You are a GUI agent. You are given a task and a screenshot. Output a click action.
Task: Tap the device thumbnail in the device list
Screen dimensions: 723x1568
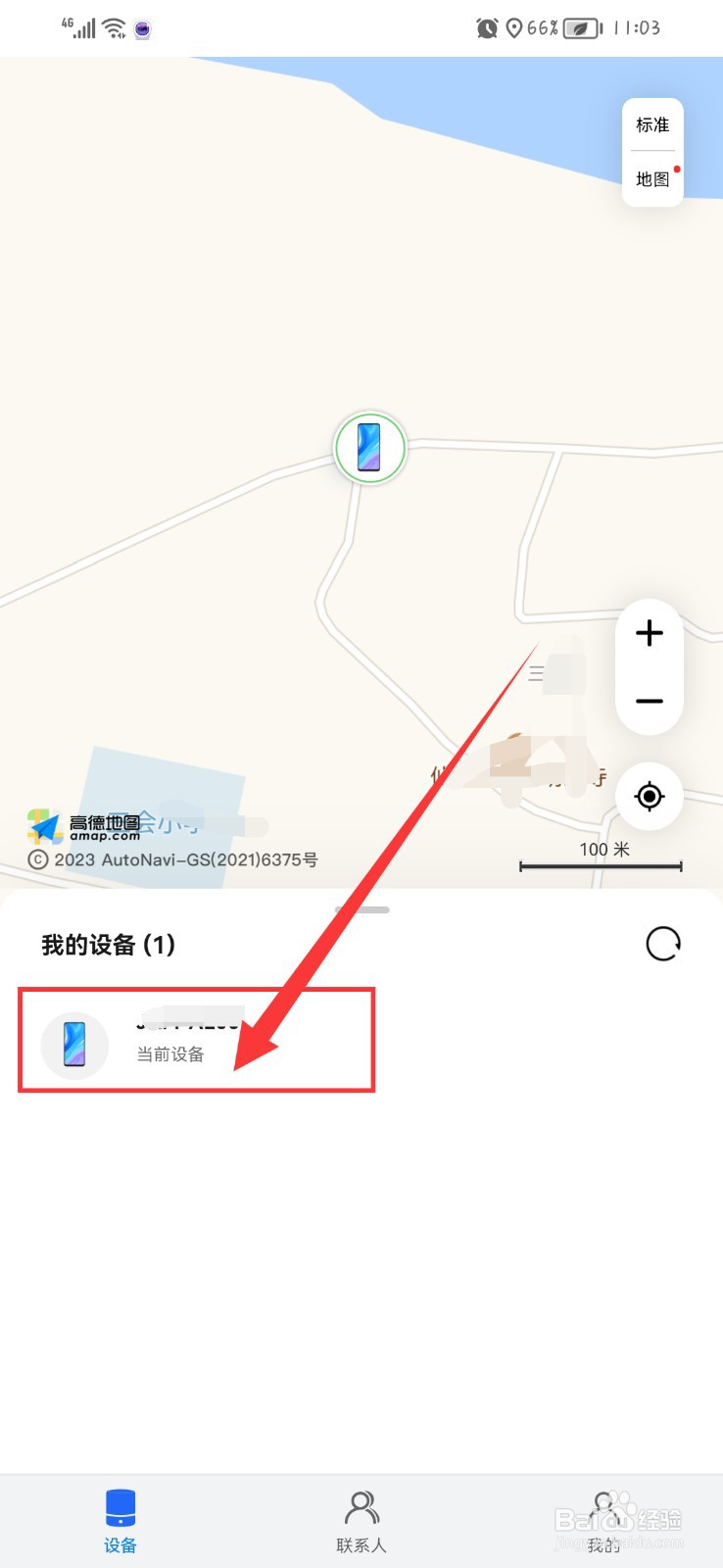(74, 1045)
